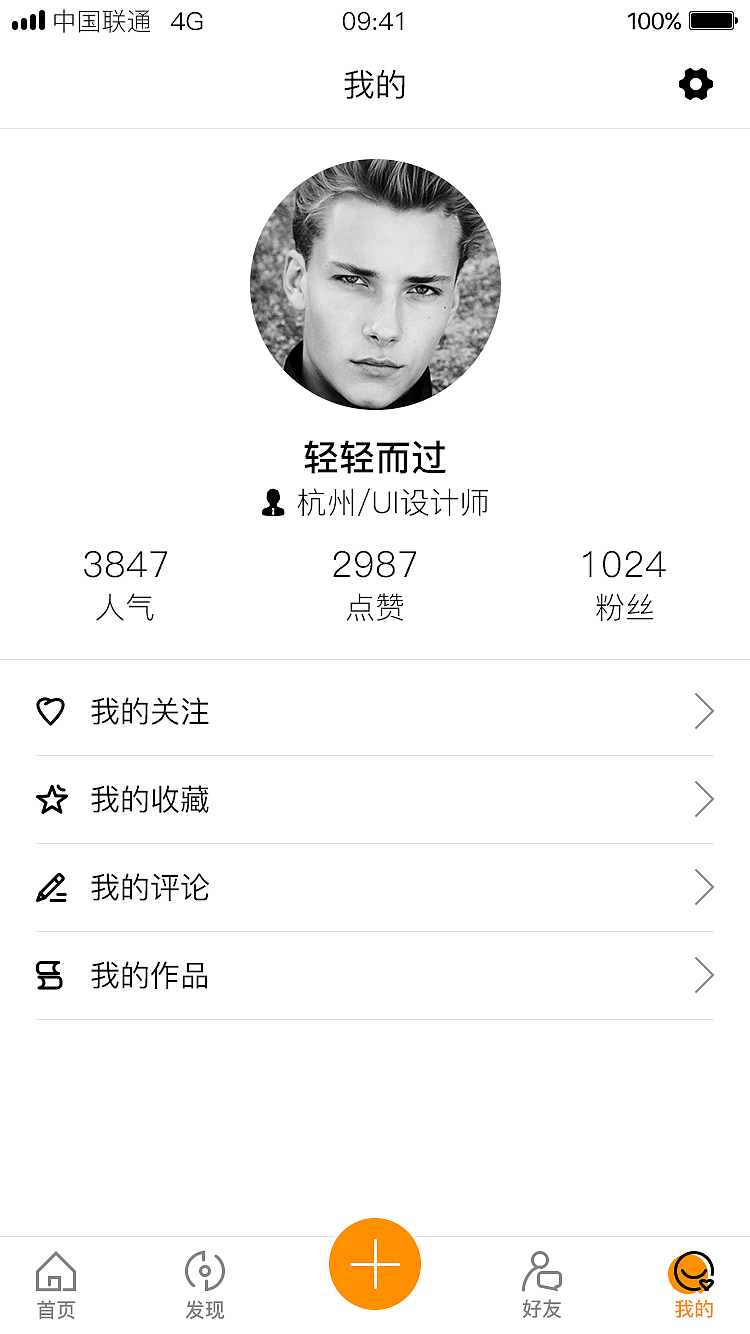The height and width of the screenshot is (1334, 750).
Task: Expand 我的关注 with its chevron
Action: click(x=704, y=712)
